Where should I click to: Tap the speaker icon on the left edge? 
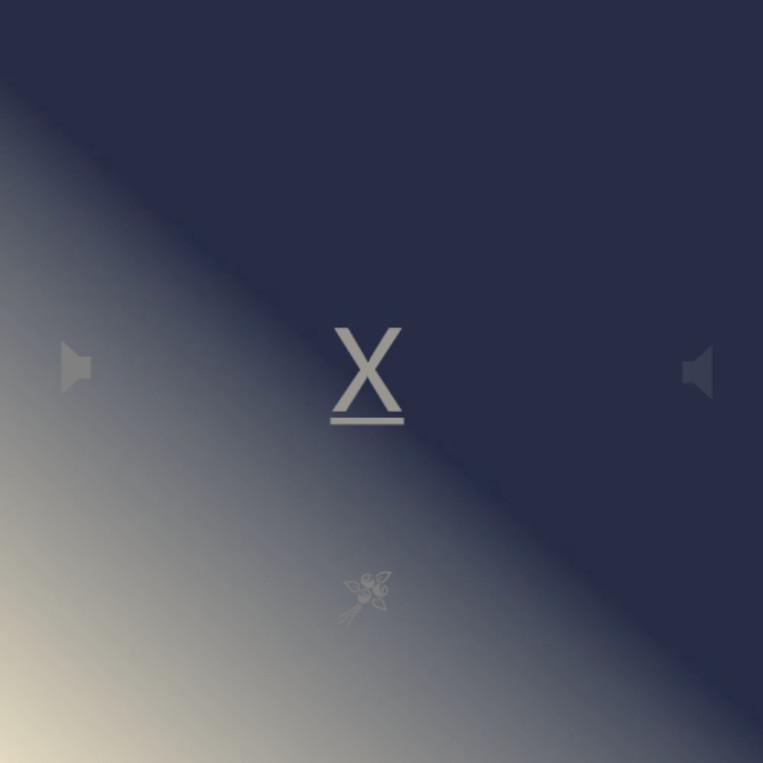(x=76, y=368)
